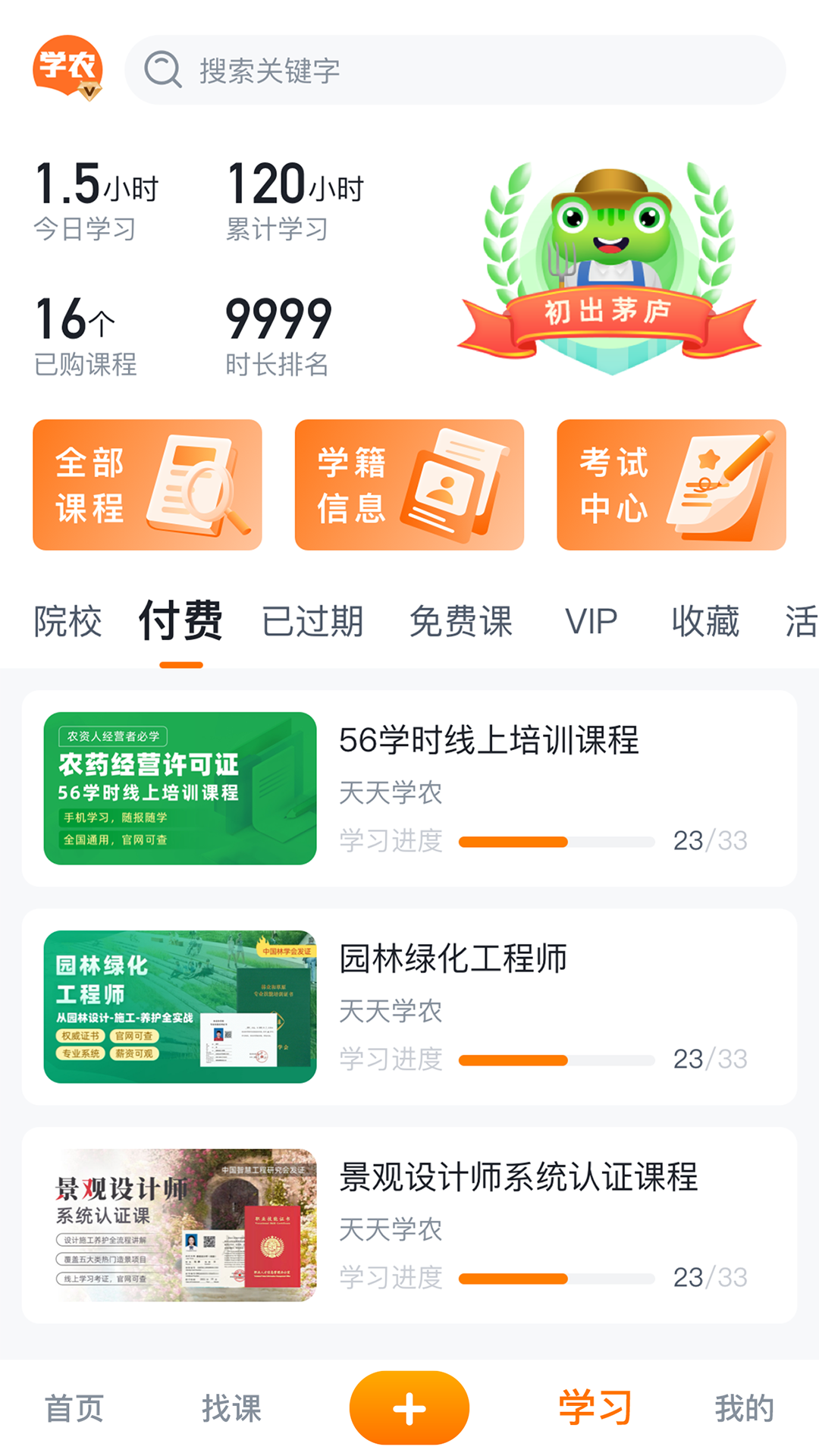Switch to the 已过期 (Expired) tab
This screenshot has width=819, height=1456.
[x=312, y=622]
